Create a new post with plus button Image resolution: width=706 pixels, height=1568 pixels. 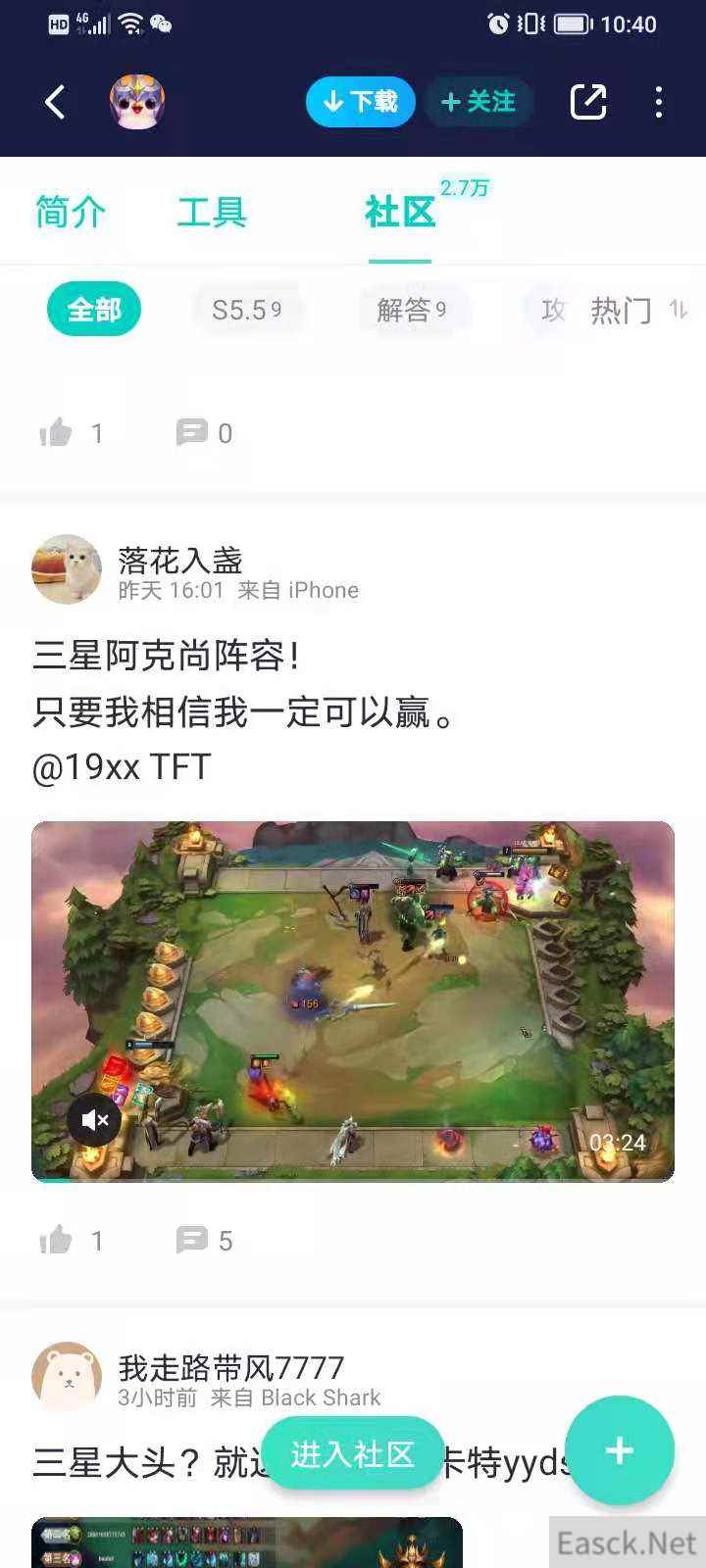620,1450
